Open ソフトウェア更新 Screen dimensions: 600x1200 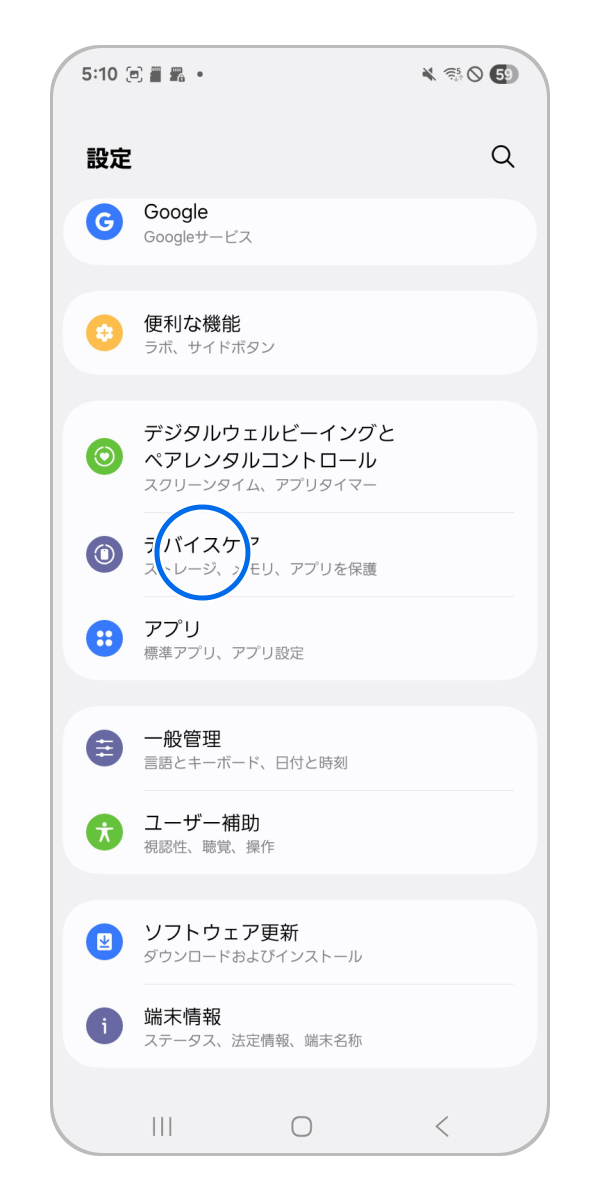pos(300,942)
